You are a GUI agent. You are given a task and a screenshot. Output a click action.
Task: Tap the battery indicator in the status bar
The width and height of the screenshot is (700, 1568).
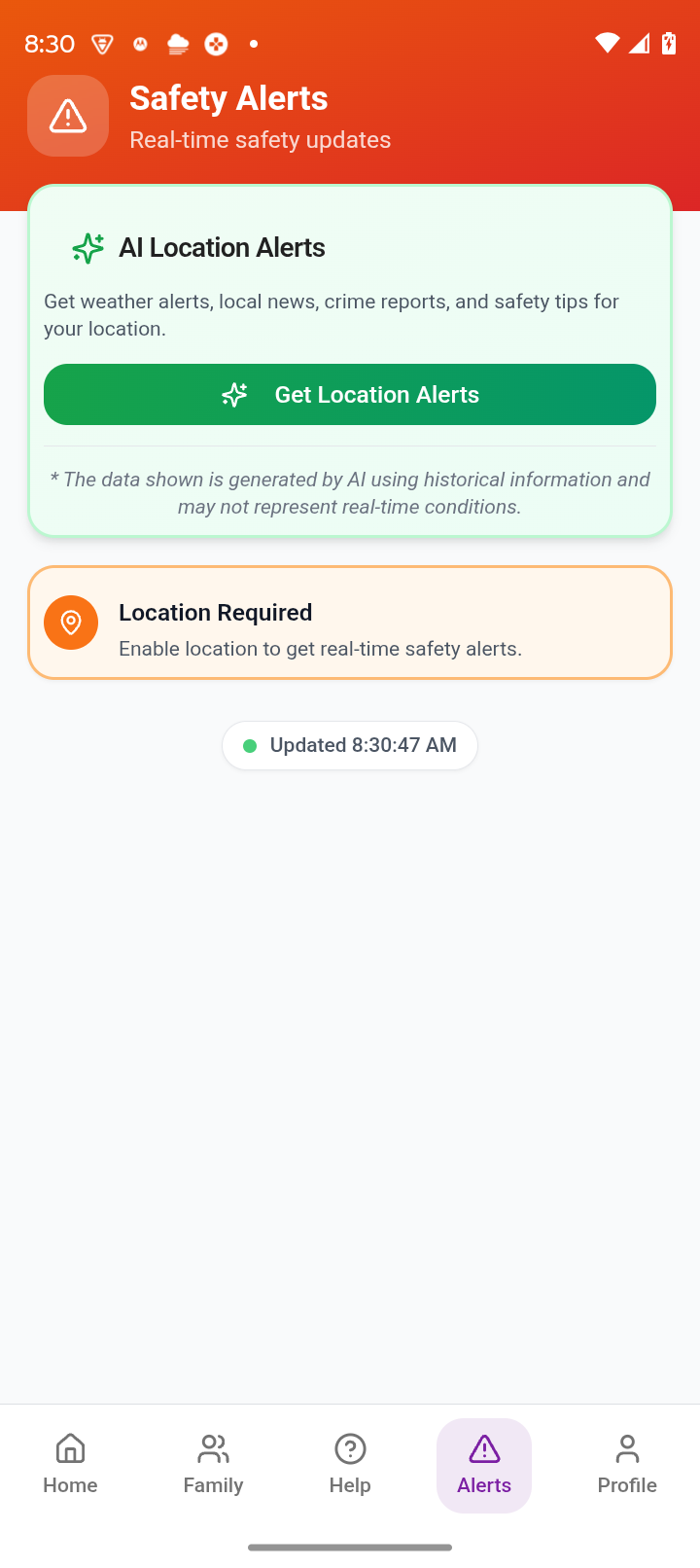click(x=668, y=43)
